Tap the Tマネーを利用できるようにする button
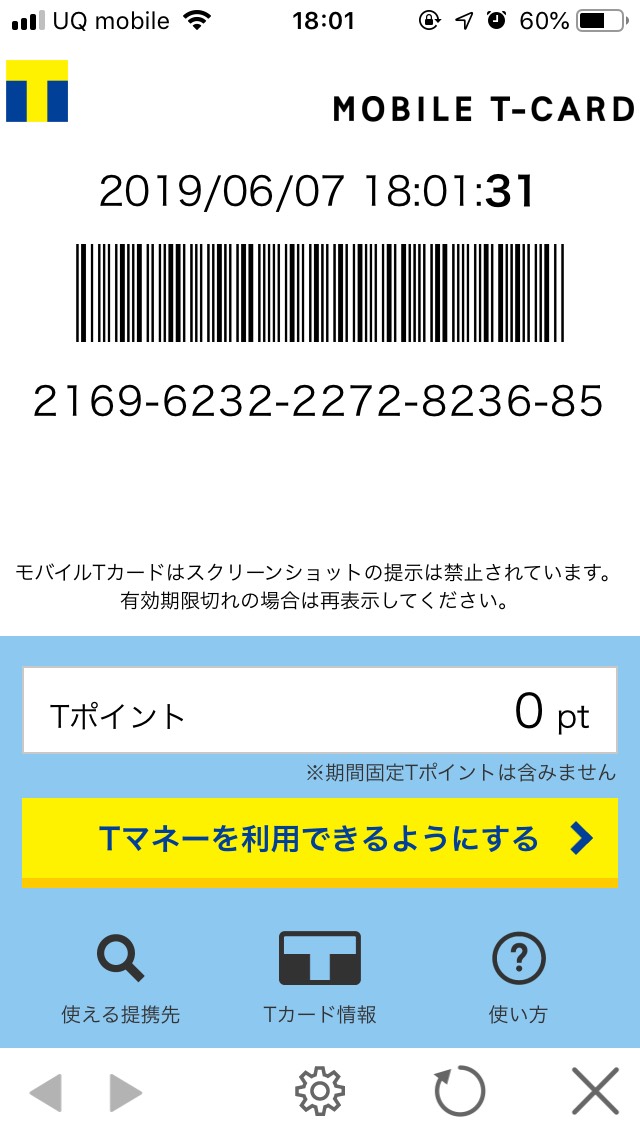The width and height of the screenshot is (640, 1136). click(319, 840)
